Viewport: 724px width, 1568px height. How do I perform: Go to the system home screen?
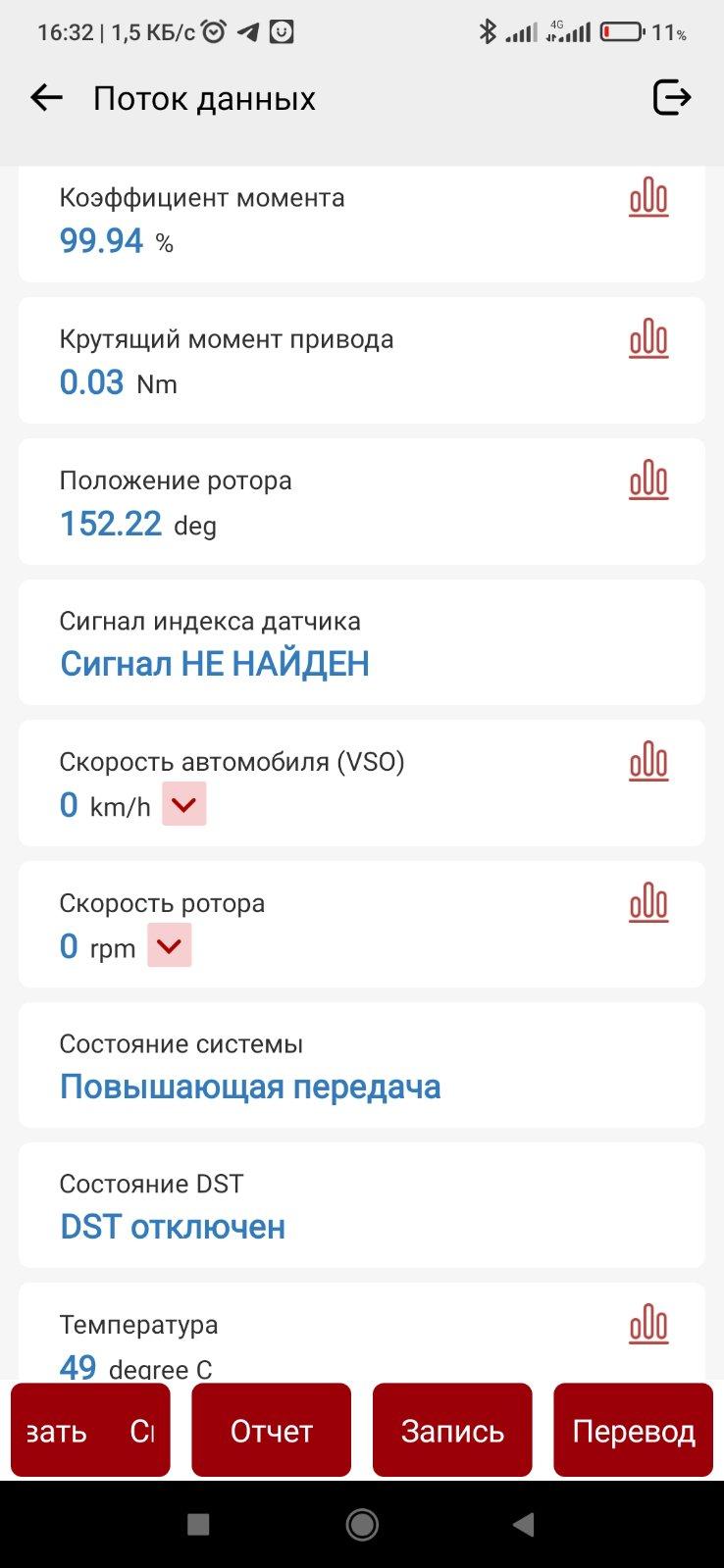[362, 1524]
